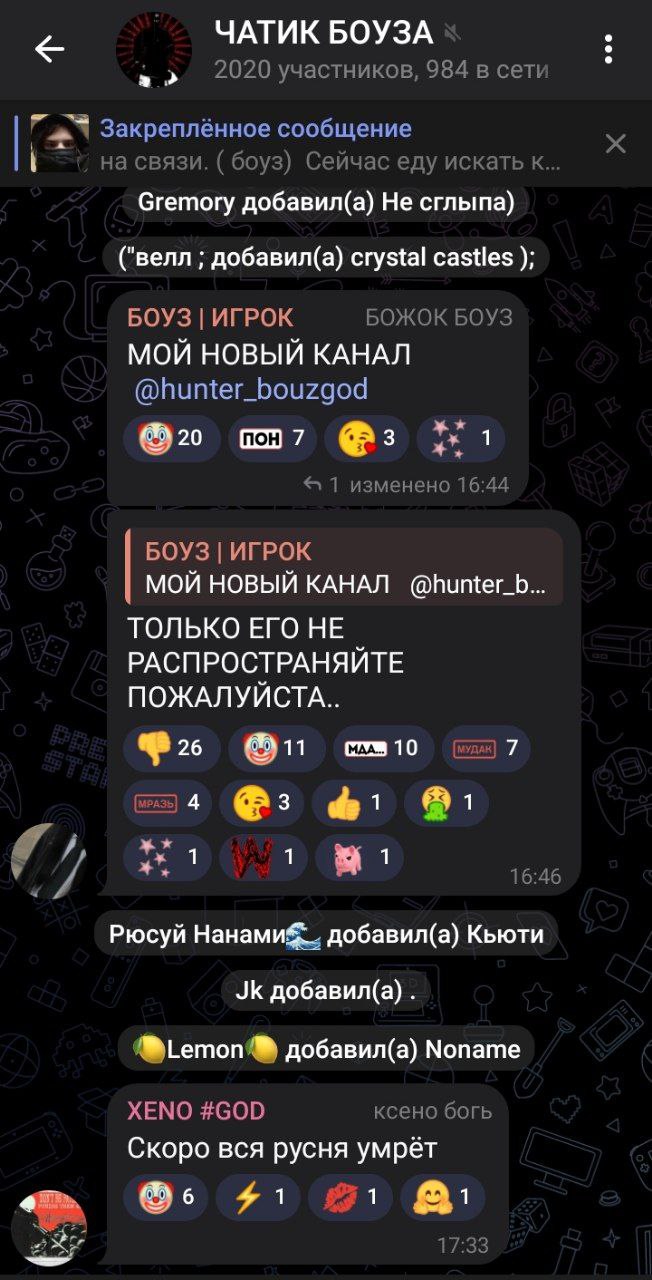Open XENO #GOD sender profile name
Viewport: 652px width, 1280px height.
(196, 1111)
